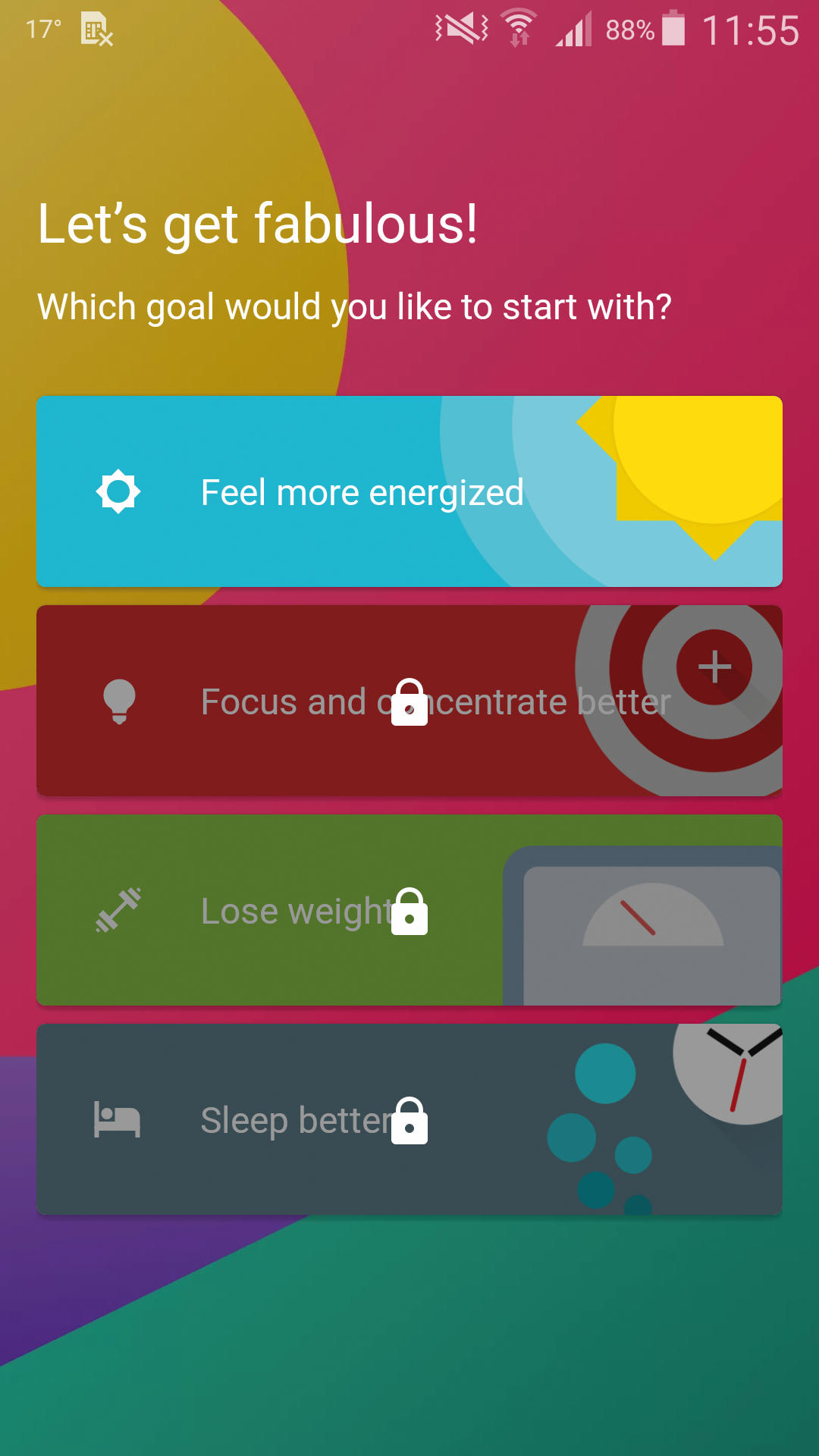This screenshot has width=819, height=1456.
Task: Select the Feel more energized goal
Action: point(409,491)
